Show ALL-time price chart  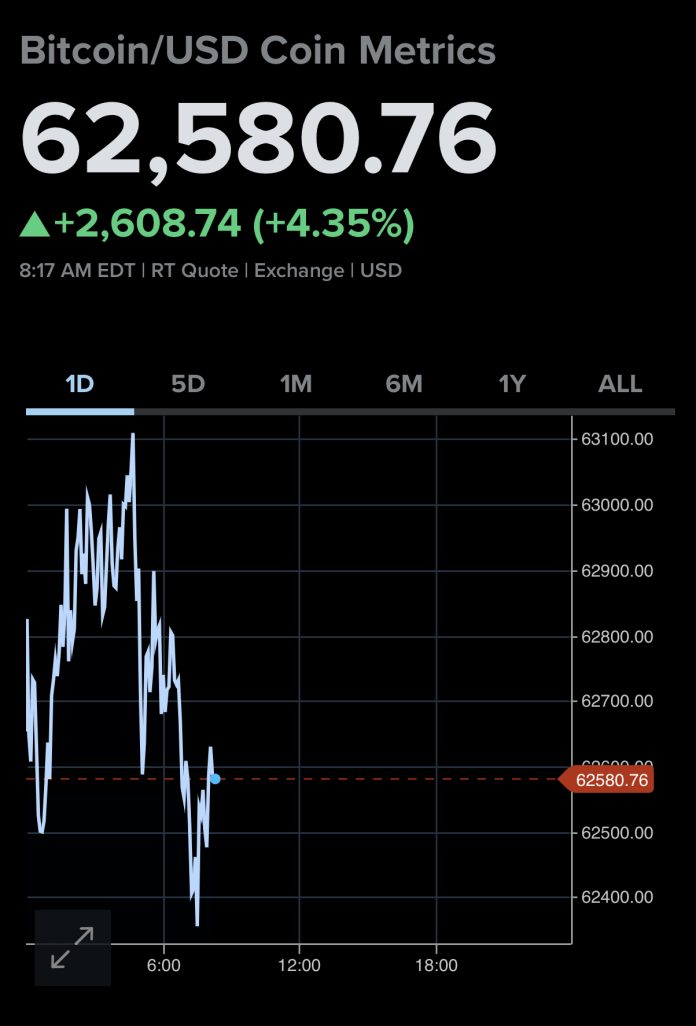tap(620, 384)
